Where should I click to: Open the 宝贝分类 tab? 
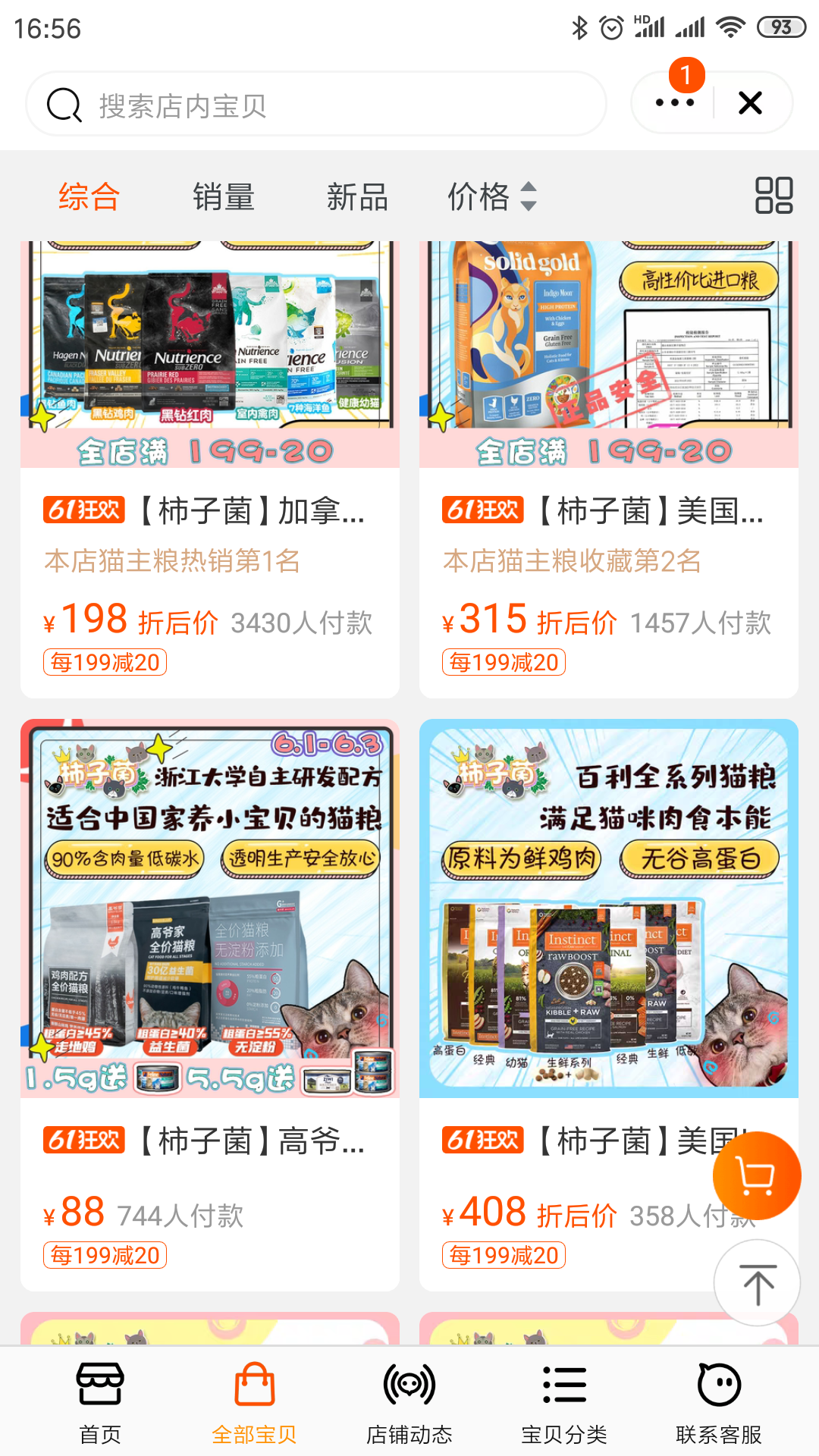click(x=564, y=1403)
